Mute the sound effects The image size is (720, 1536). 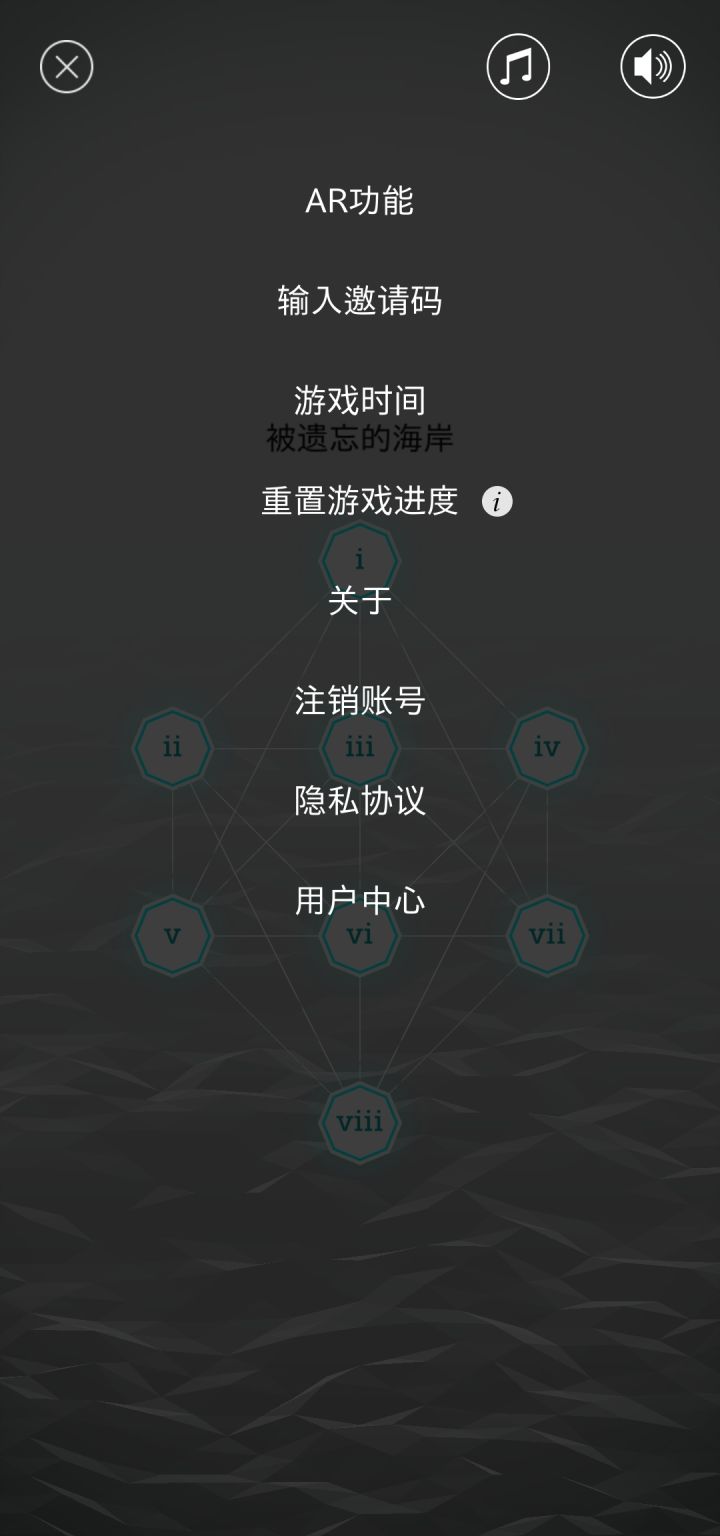pos(651,66)
